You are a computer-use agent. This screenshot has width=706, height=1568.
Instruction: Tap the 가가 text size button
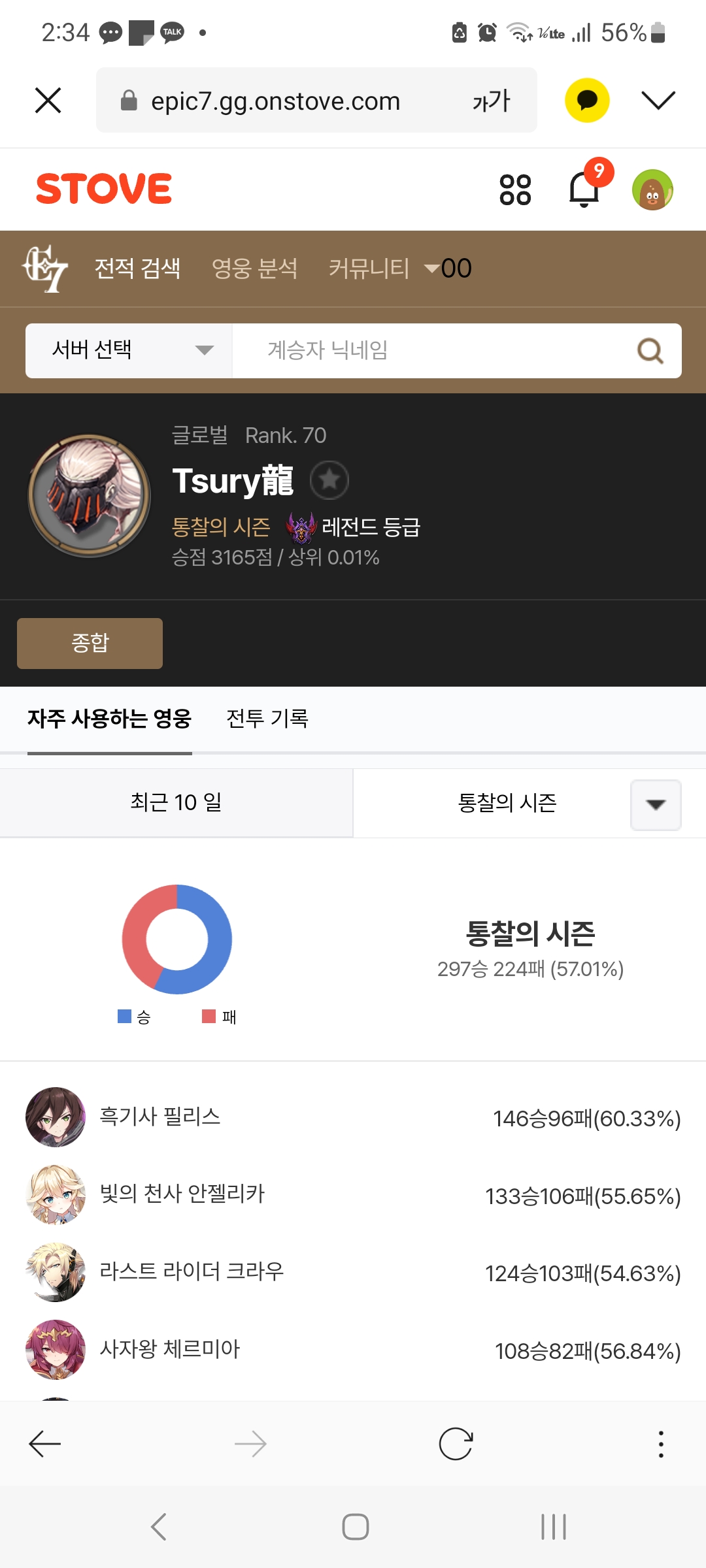point(491,101)
